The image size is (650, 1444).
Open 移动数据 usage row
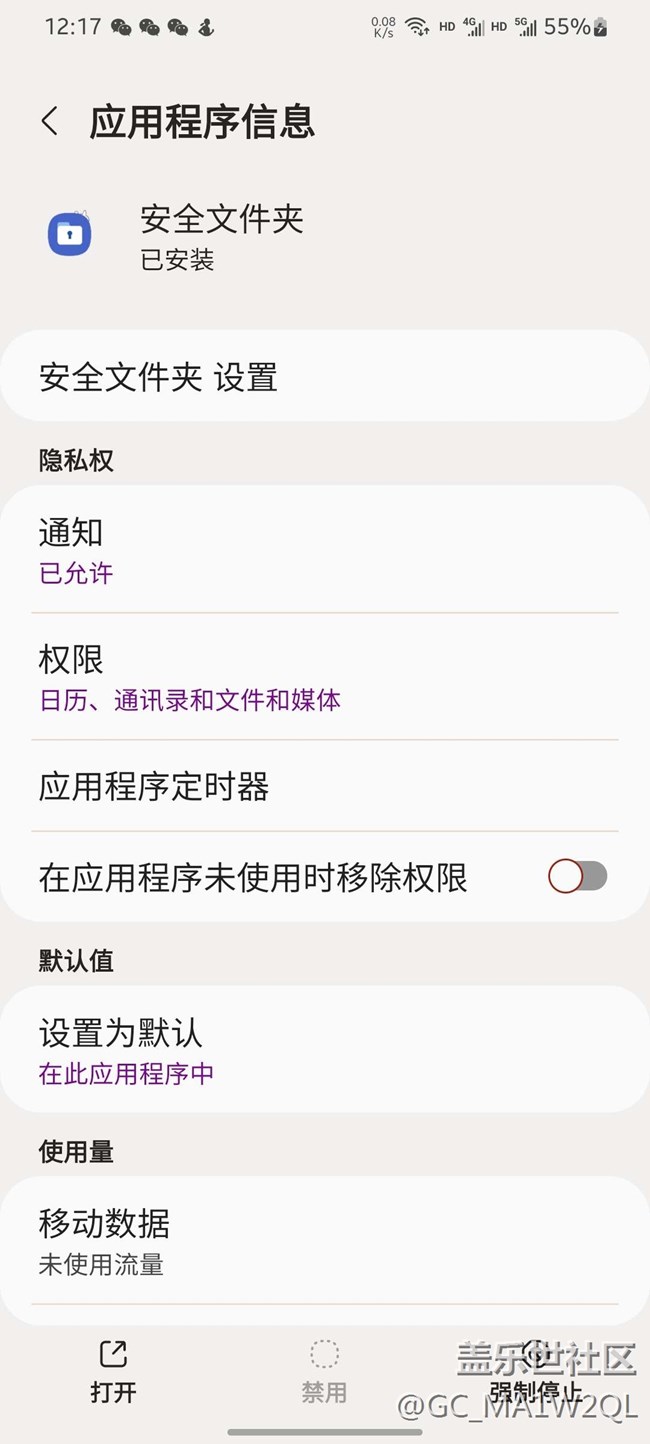click(x=325, y=1241)
